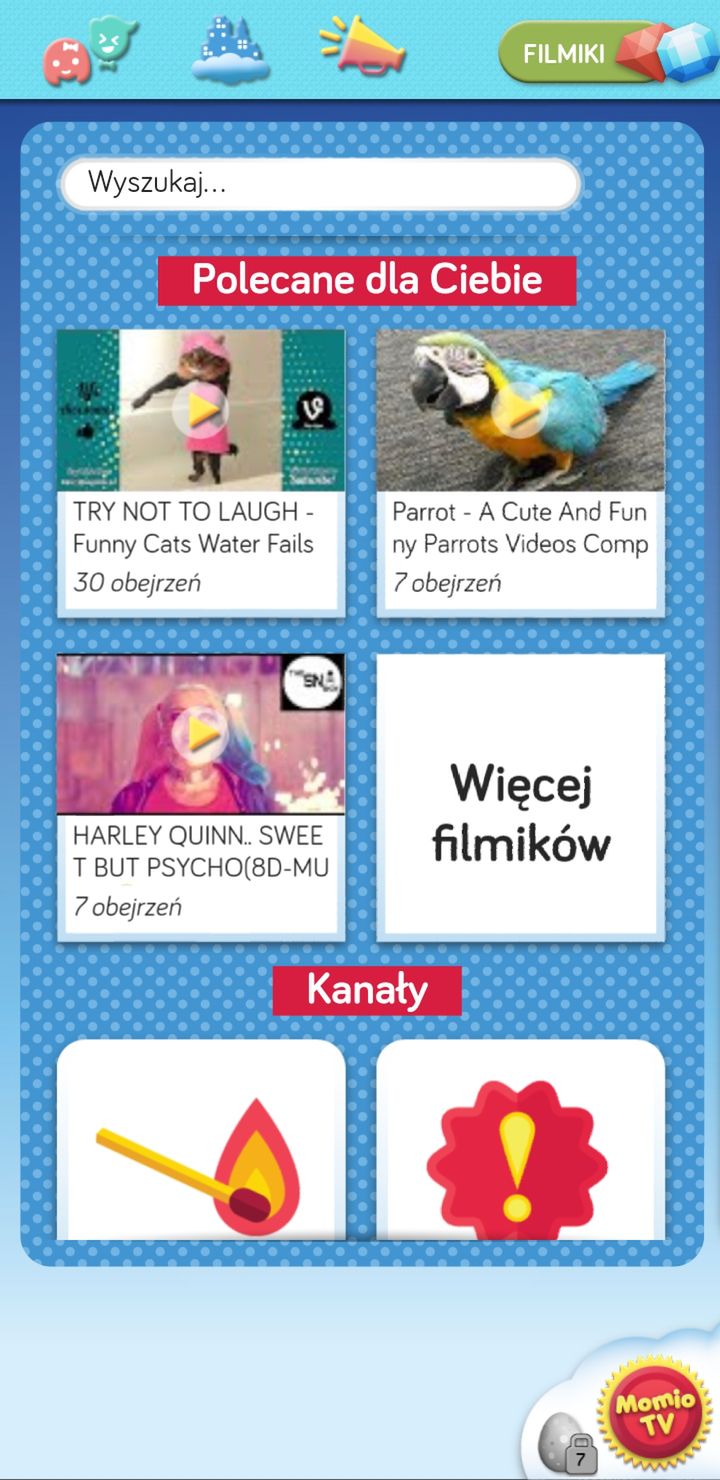Viewport: 720px width, 1480px height.
Task: Open the friends faces icon
Action: pyautogui.click(x=90, y=50)
